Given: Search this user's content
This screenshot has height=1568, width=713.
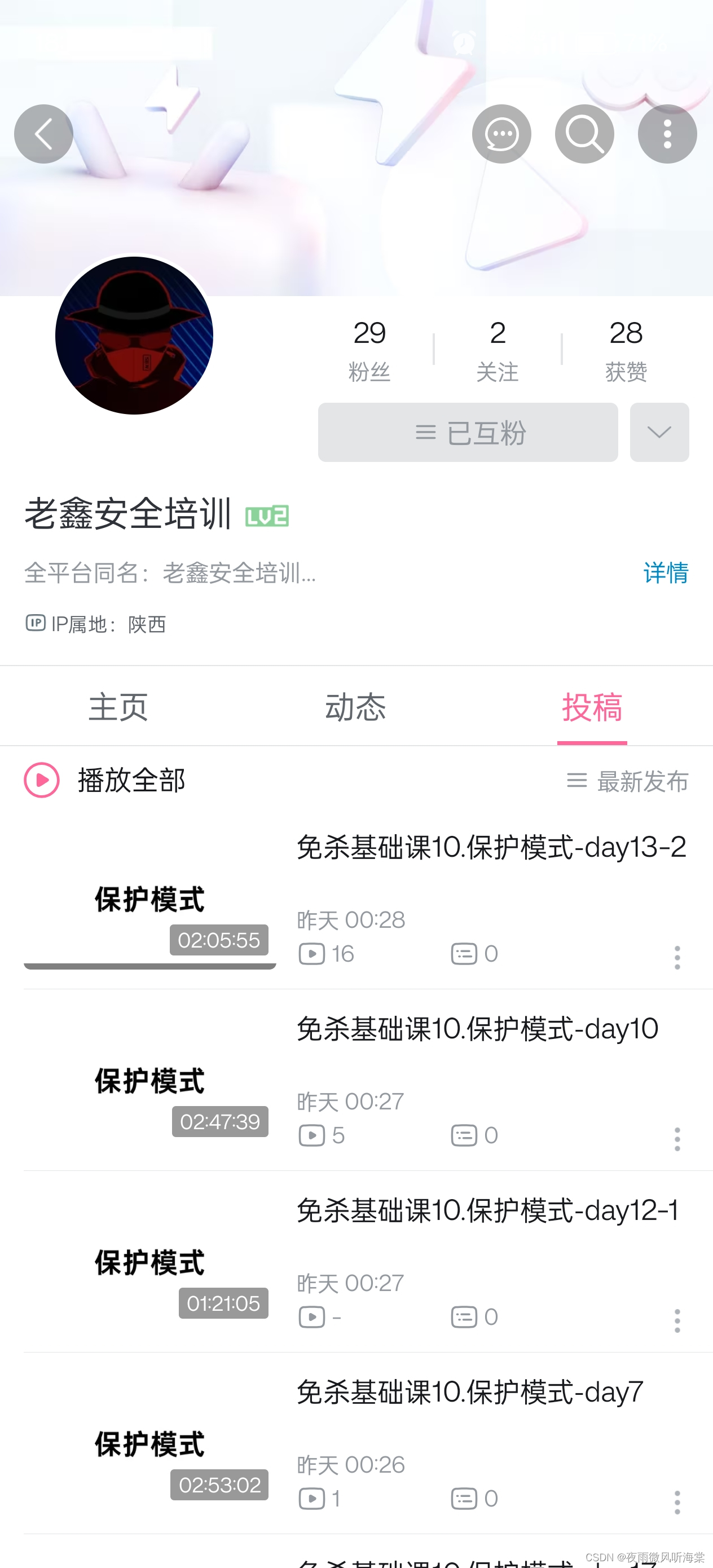Looking at the screenshot, I should (x=584, y=134).
